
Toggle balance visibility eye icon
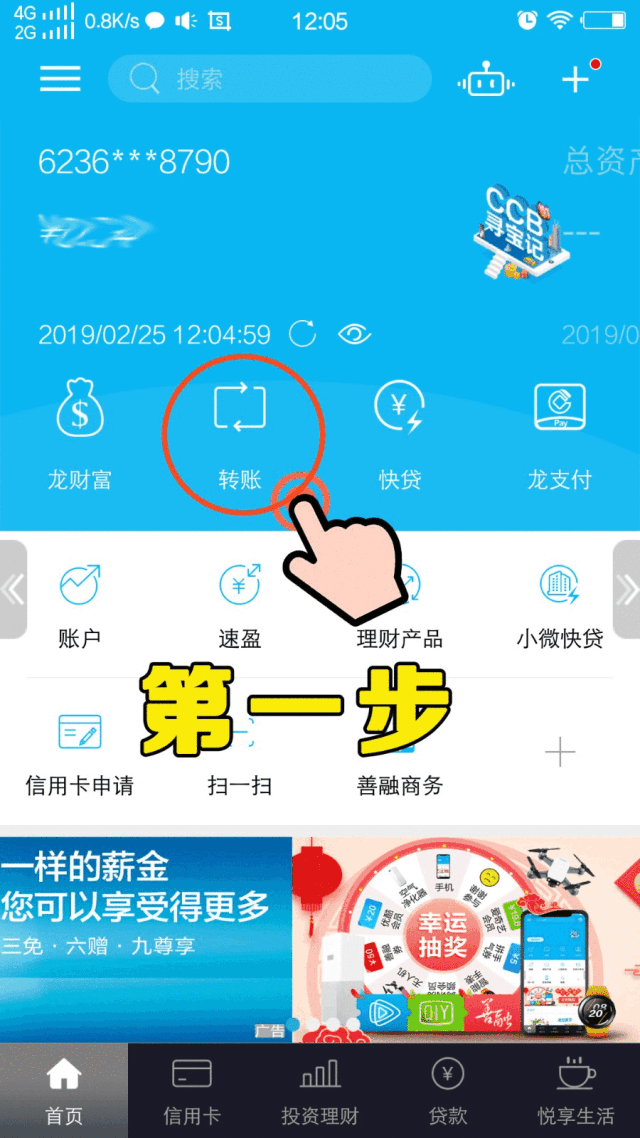(354, 333)
